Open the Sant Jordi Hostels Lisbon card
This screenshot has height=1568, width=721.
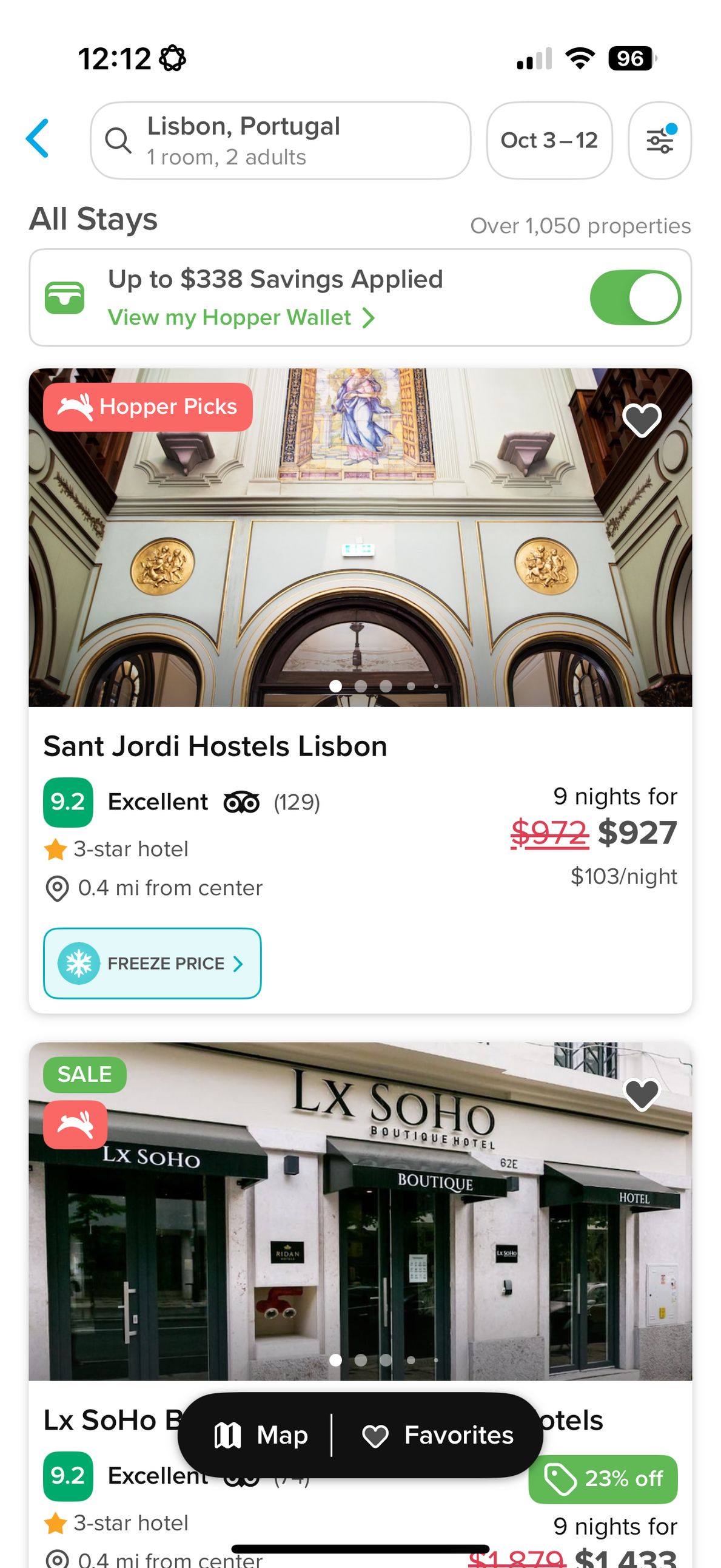pos(215,746)
